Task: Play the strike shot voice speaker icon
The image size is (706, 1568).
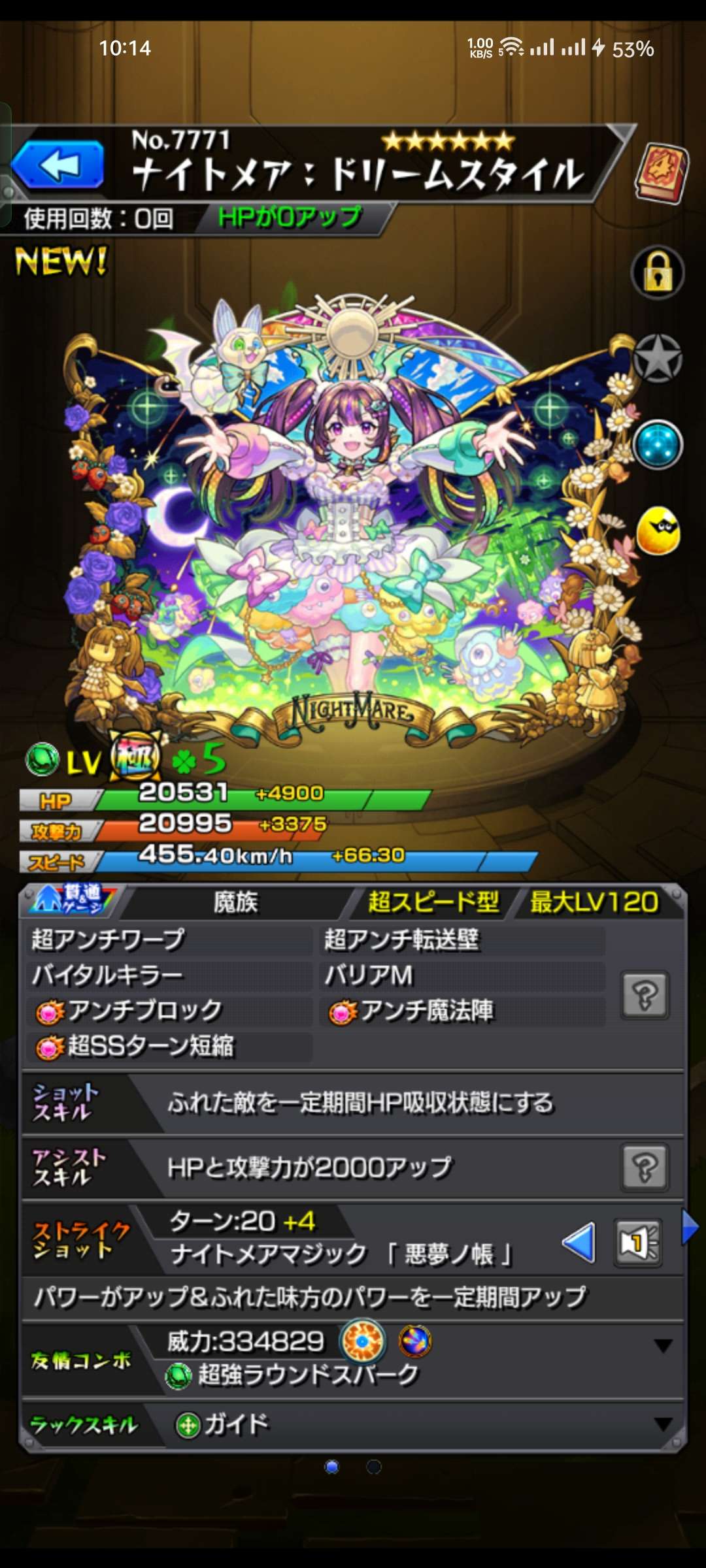Action: 638,1242
